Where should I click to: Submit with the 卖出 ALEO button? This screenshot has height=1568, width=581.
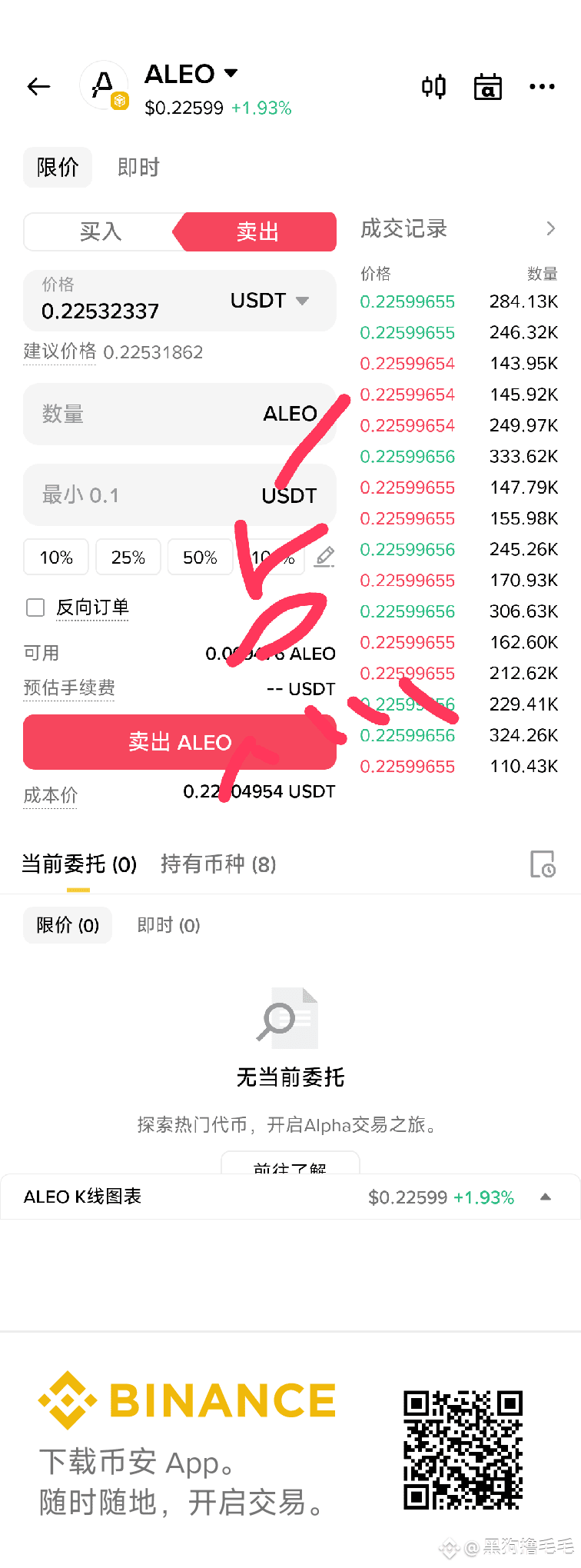(x=180, y=742)
